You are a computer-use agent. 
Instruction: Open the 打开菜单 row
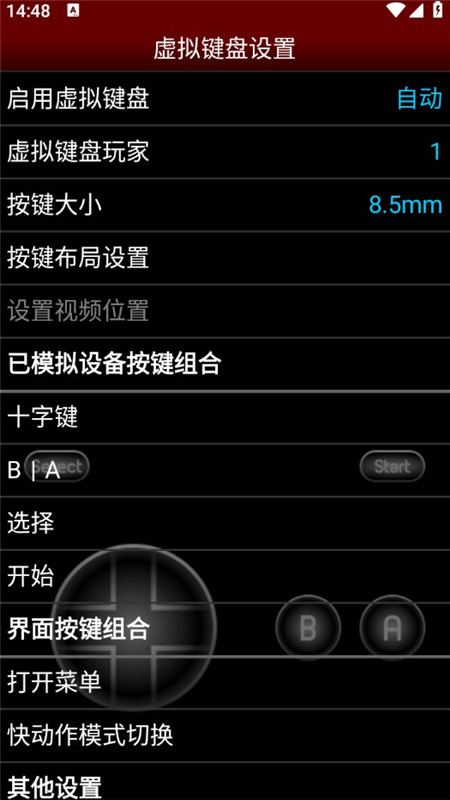coord(225,683)
